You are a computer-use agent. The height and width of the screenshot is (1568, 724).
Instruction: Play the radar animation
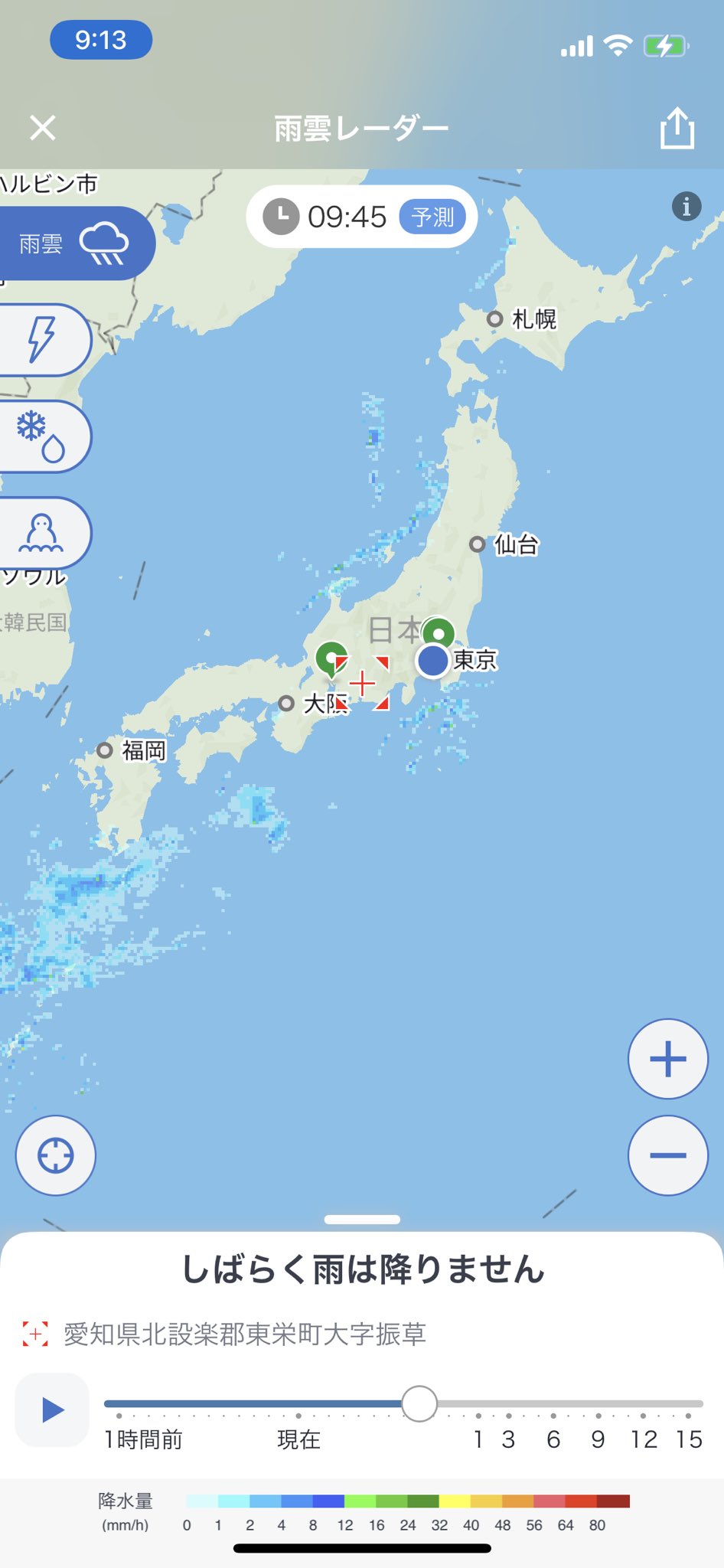click(52, 1410)
